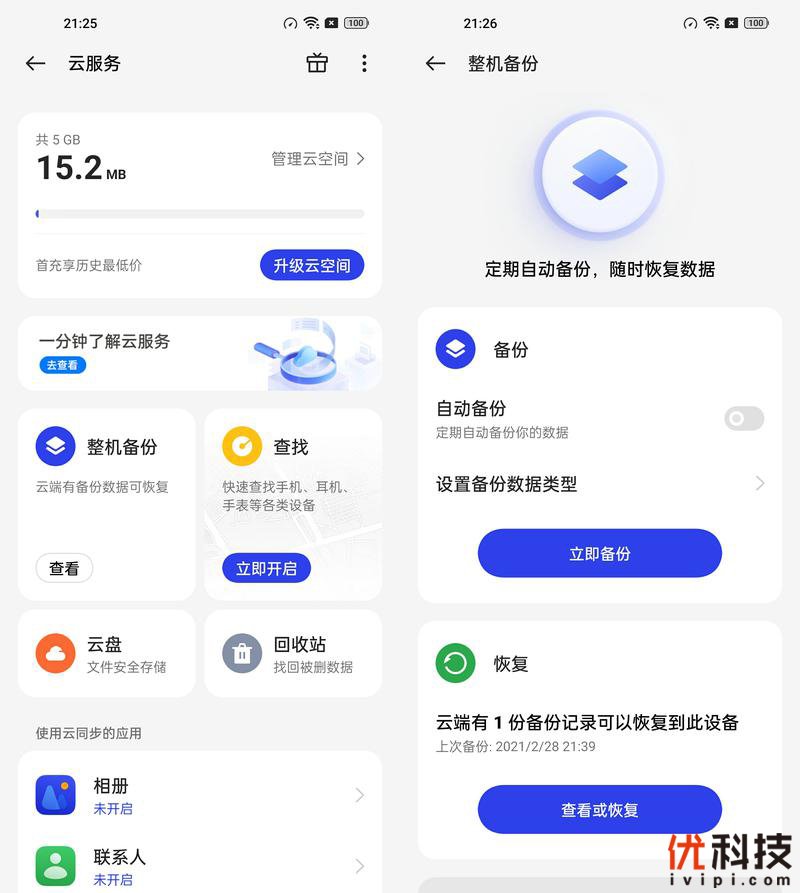This screenshot has height=893, width=800.
Task: Open 管理云空间
Action: point(318,158)
